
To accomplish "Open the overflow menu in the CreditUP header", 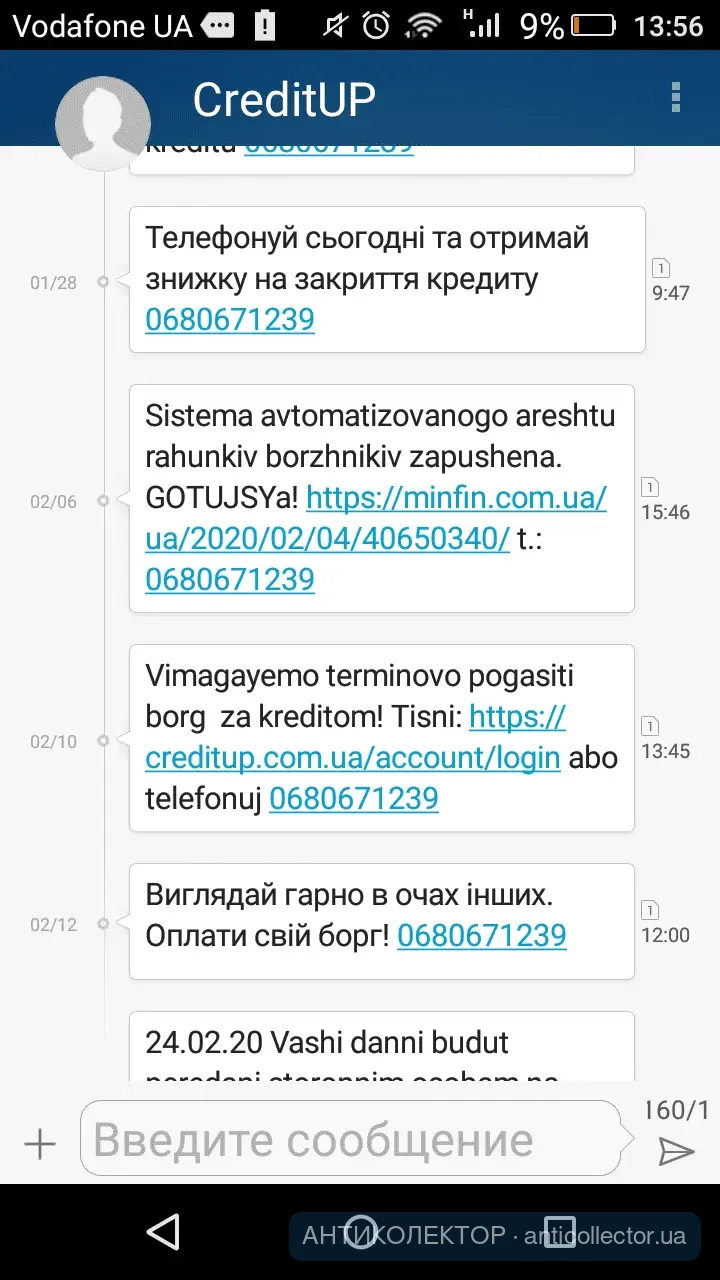I will click(x=676, y=98).
